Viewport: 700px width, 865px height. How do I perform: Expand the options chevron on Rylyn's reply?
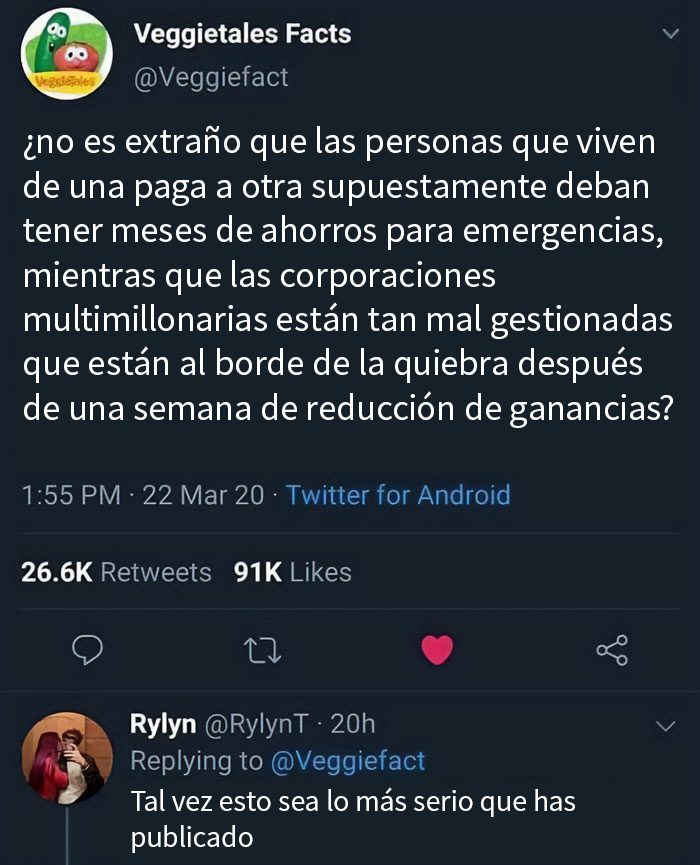pyautogui.click(x=665, y=727)
